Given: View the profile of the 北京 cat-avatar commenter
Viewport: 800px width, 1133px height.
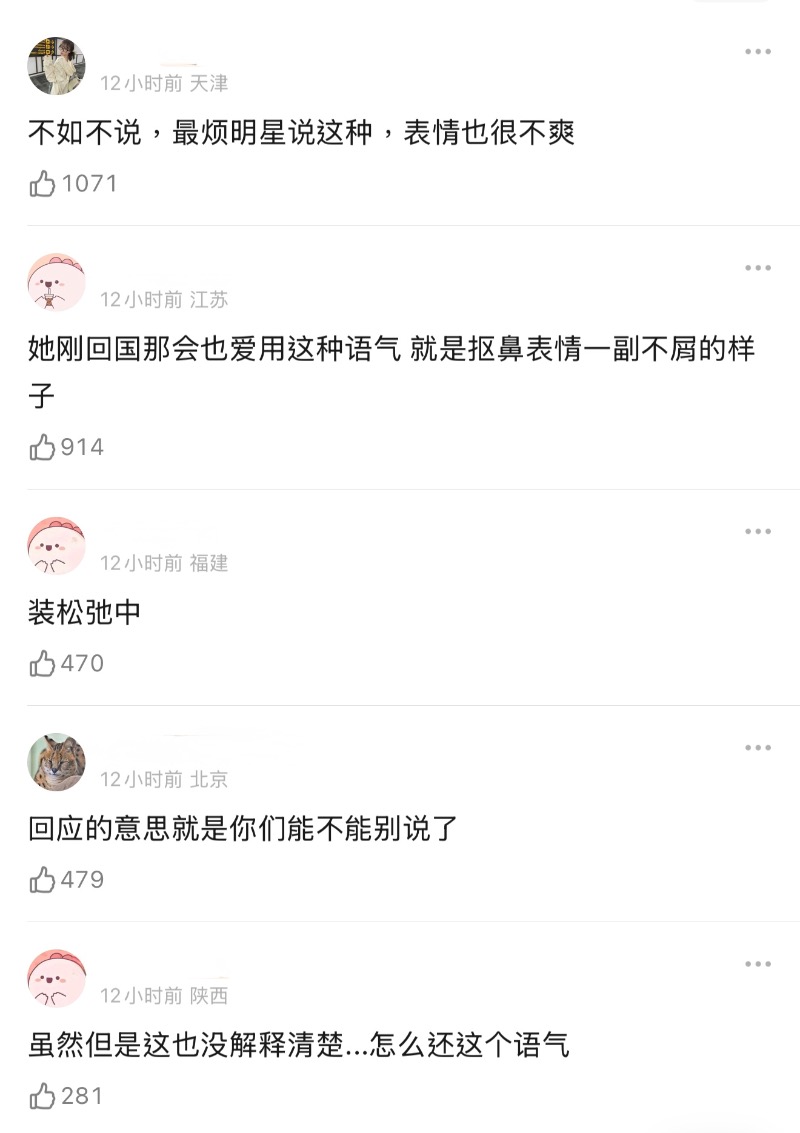Looking at the screenshot, I should pyautogui.click(x=56, y=762).
